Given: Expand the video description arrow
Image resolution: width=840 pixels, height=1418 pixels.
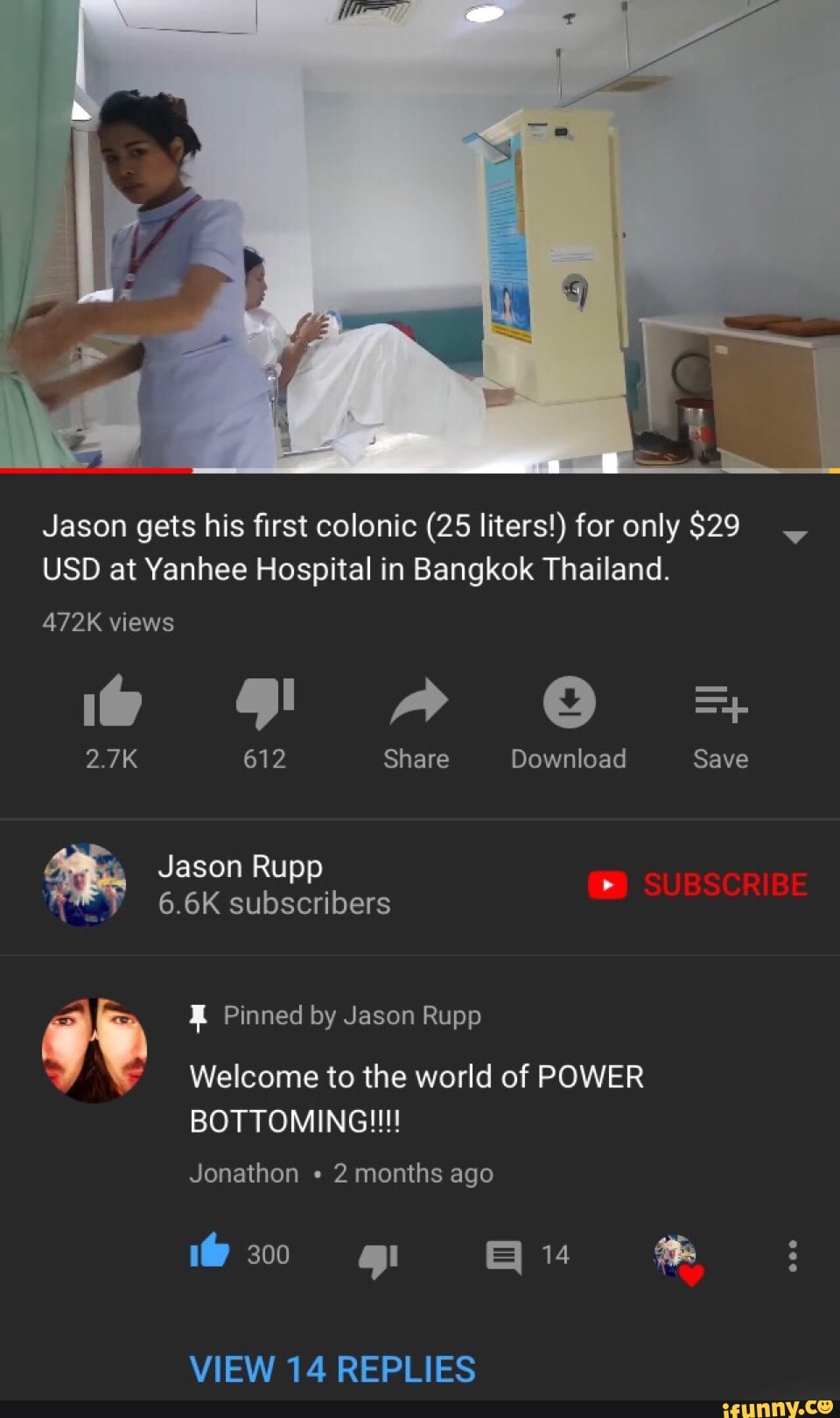Looking at the screenshot, I should point(794,537).
